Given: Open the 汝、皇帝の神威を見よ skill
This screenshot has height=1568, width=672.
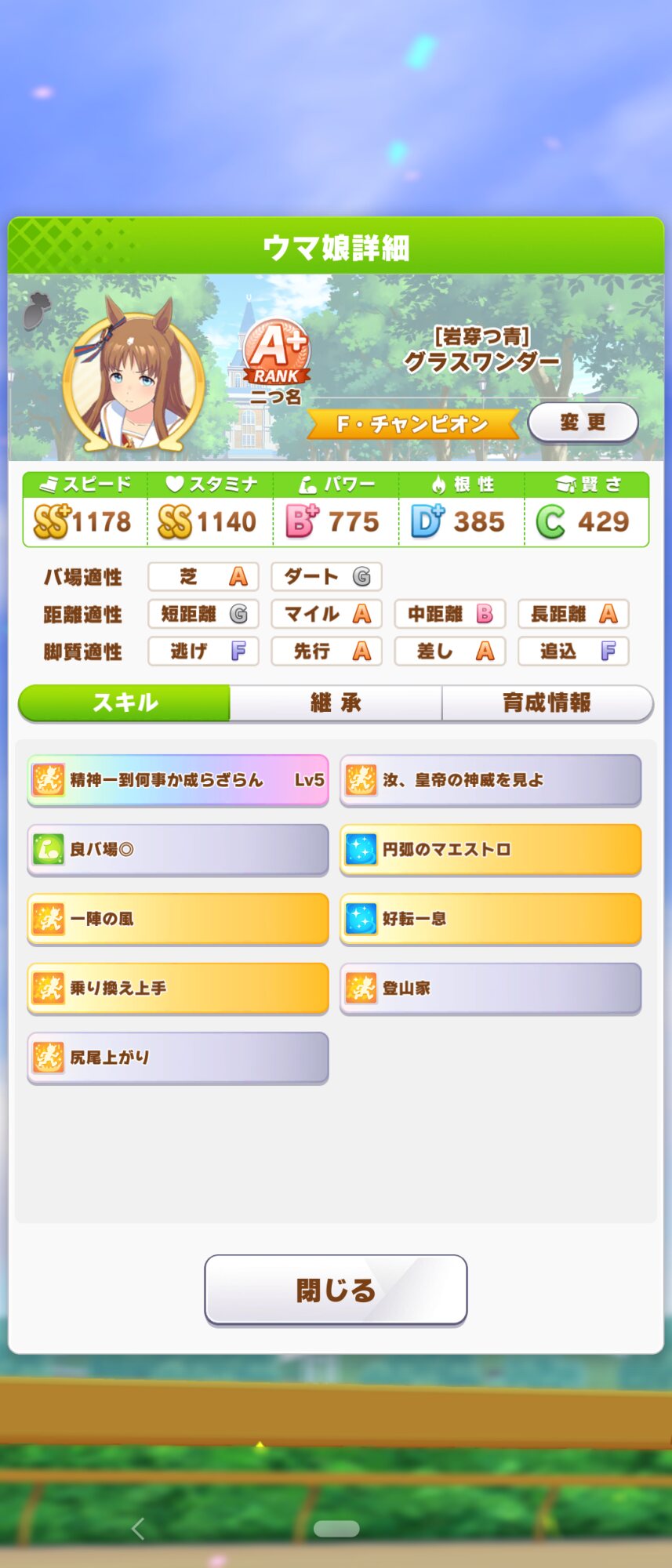Looking at the screenshot, I should [x=490, y=780].
